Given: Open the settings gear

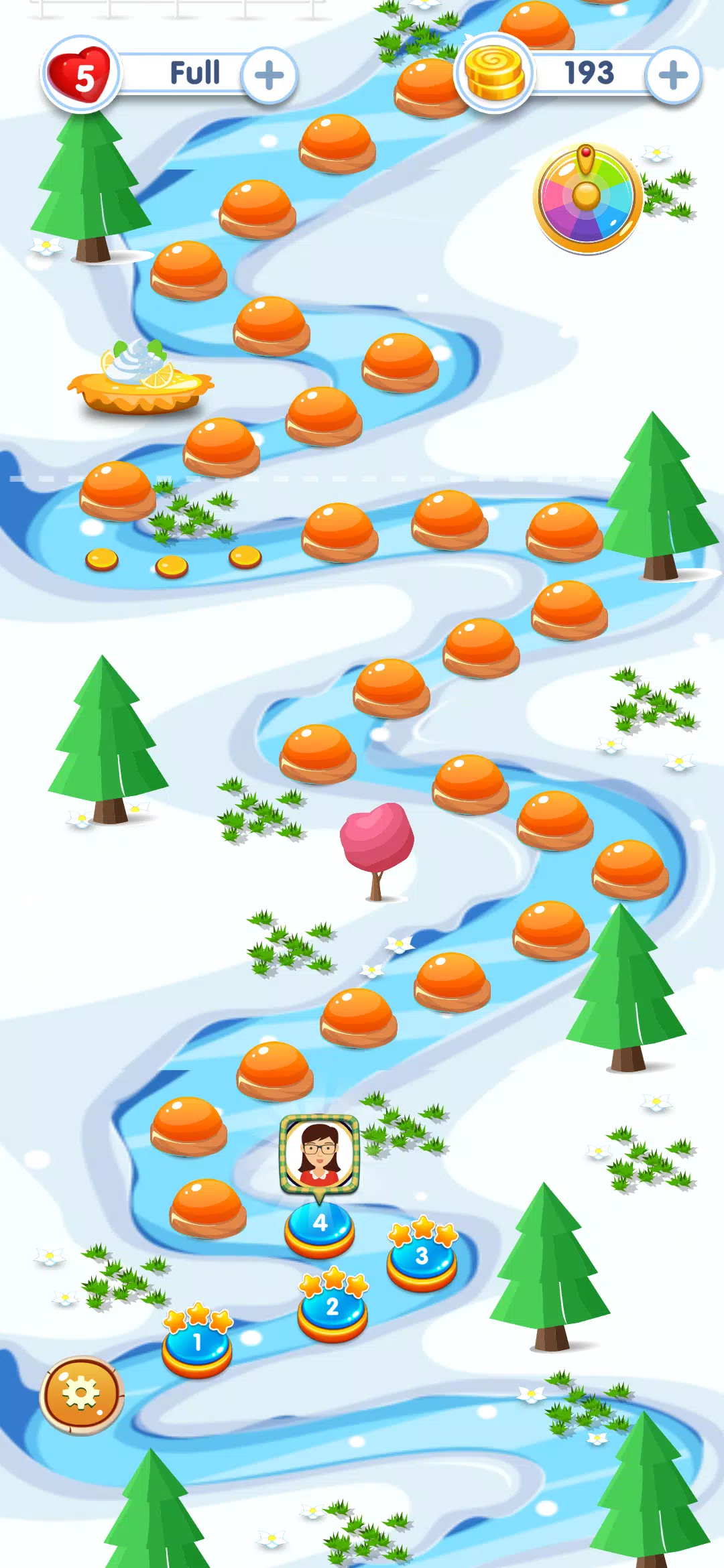Looking at the screenshot, I should 81,1395.
